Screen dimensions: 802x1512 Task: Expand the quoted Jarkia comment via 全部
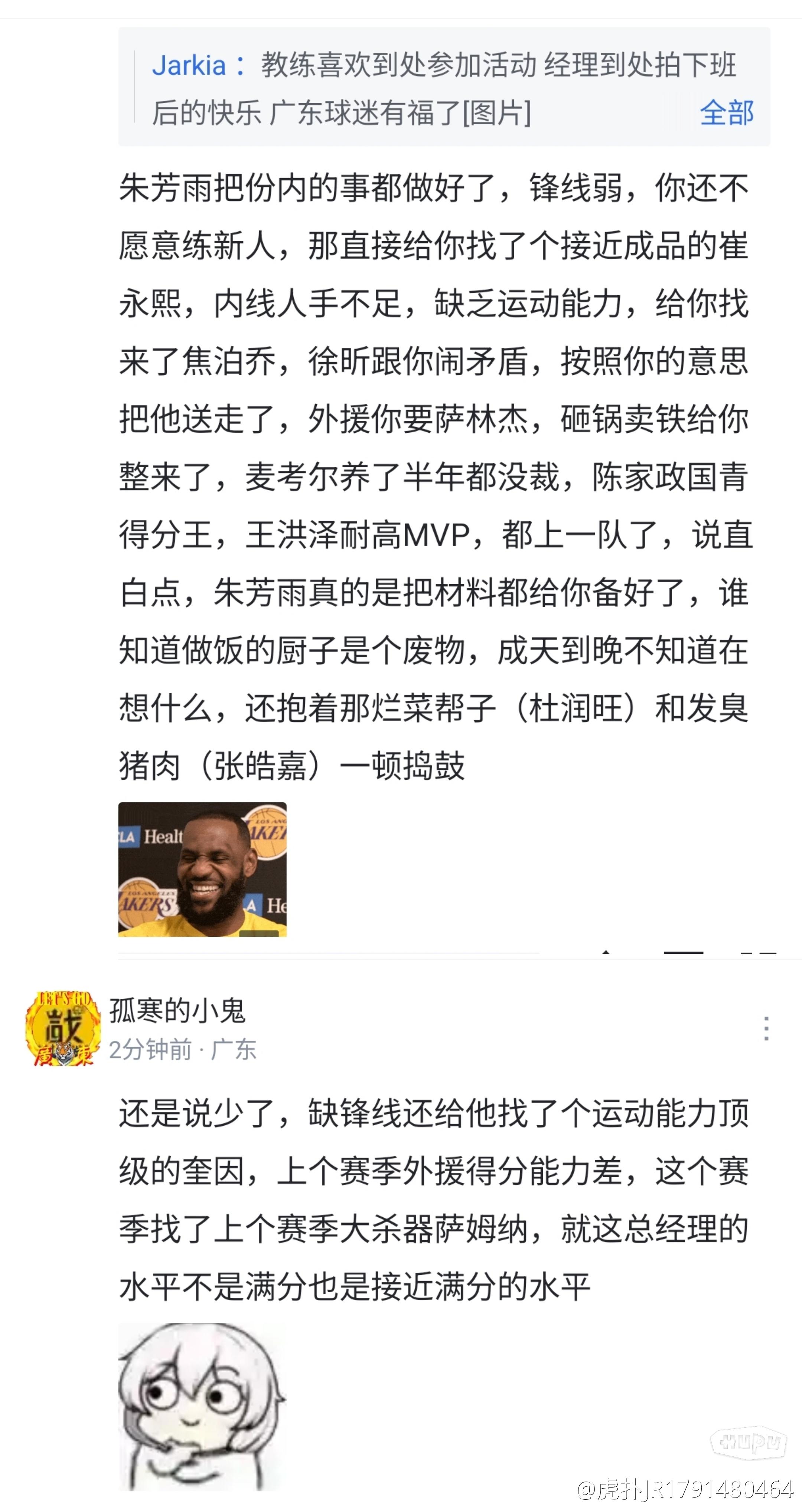tap(726, 112)
